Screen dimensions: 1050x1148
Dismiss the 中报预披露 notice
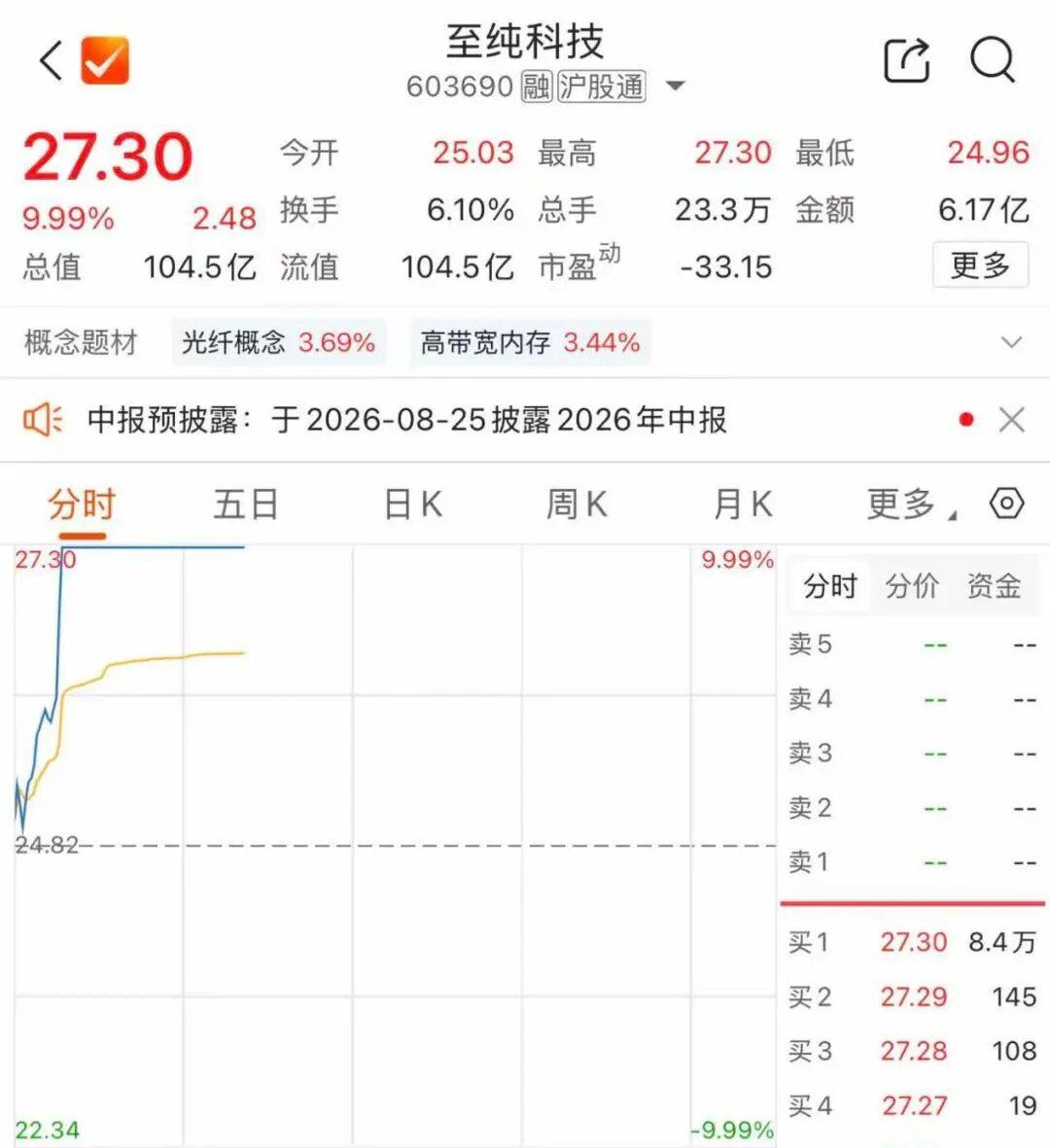(1011, 420)
